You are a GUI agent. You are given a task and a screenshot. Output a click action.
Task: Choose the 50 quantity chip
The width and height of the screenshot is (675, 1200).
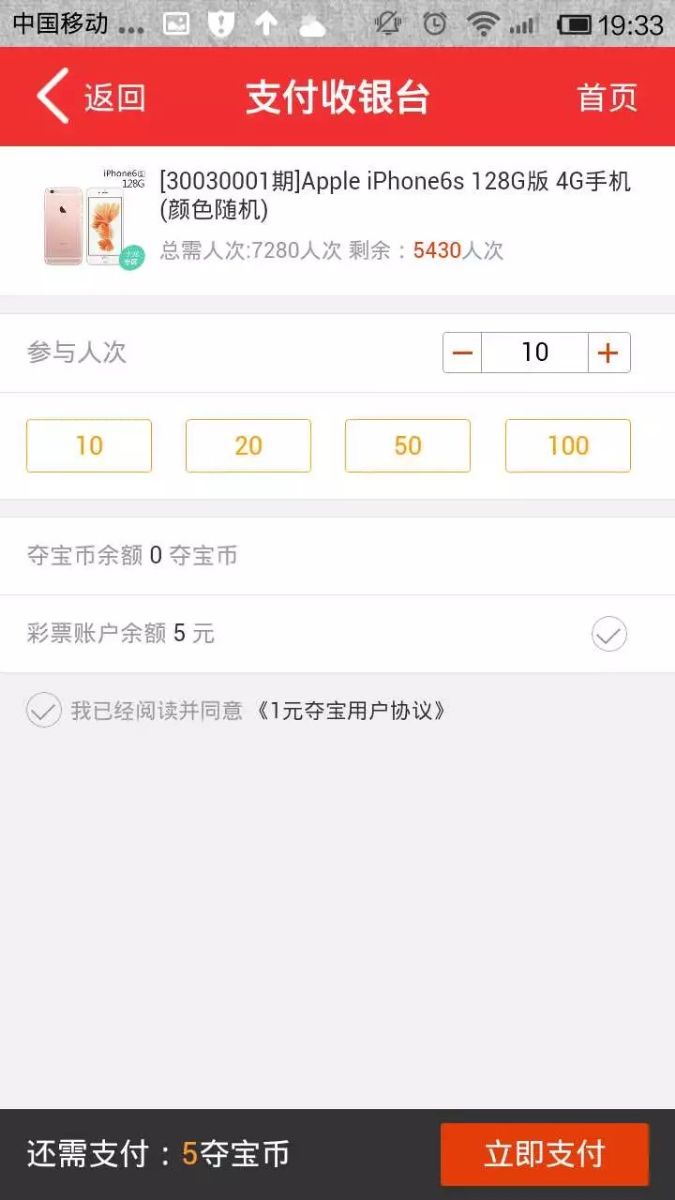[x=407, y=446]
